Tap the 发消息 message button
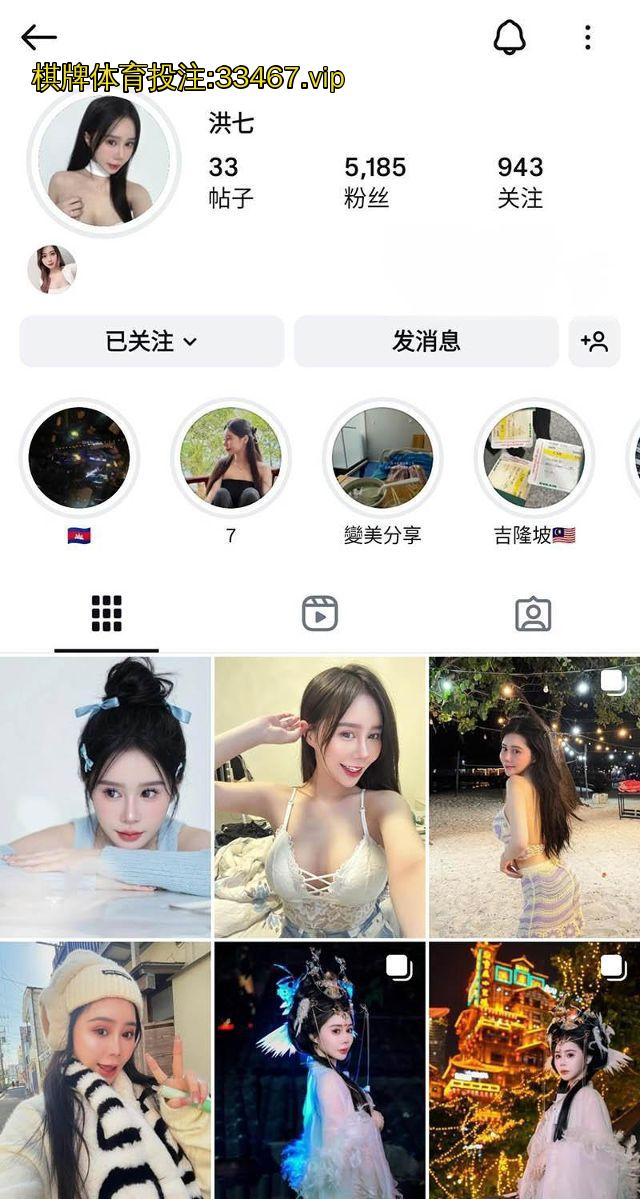640x1199 pixels. tap(426, 342)
